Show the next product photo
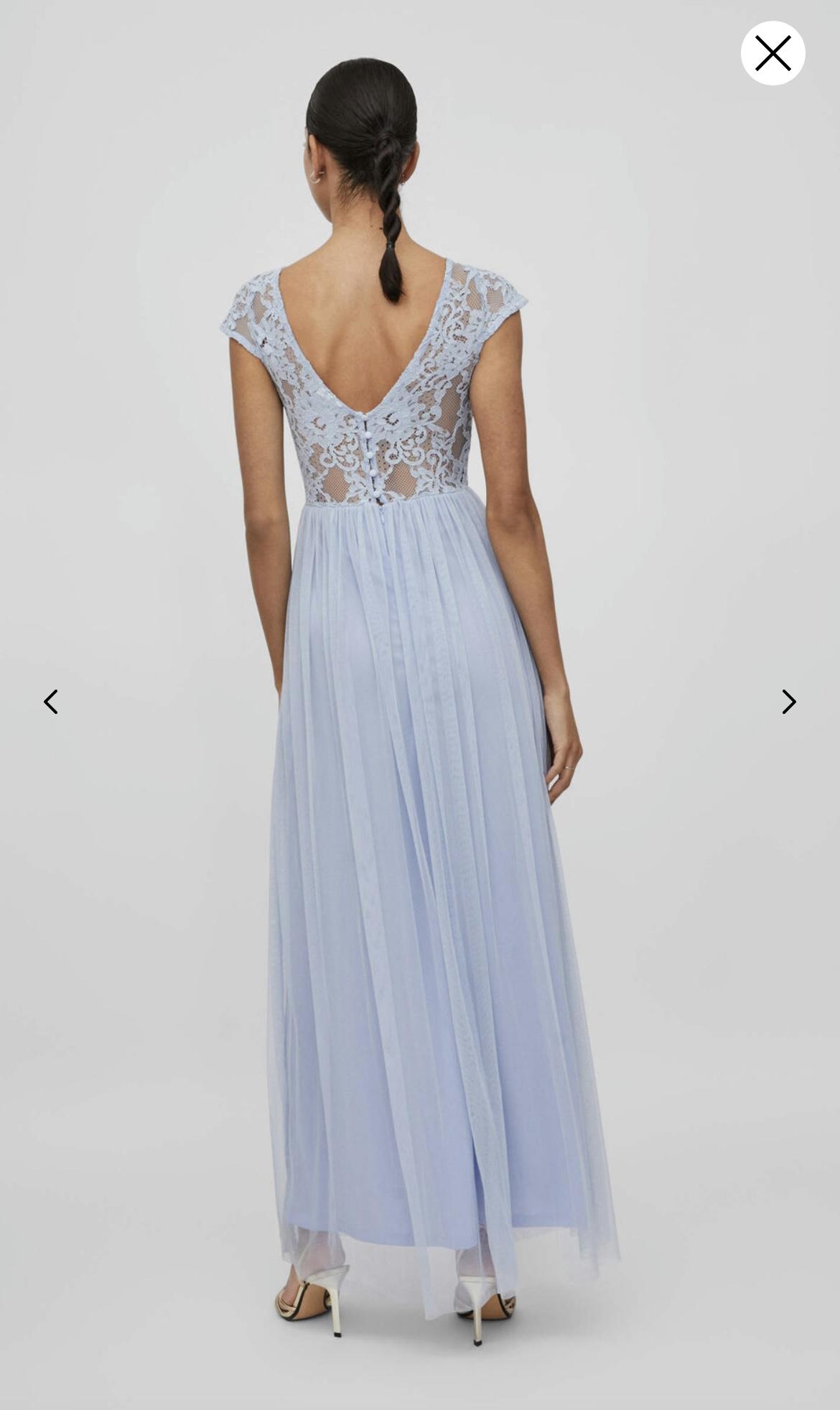 [x=788, y=702]
